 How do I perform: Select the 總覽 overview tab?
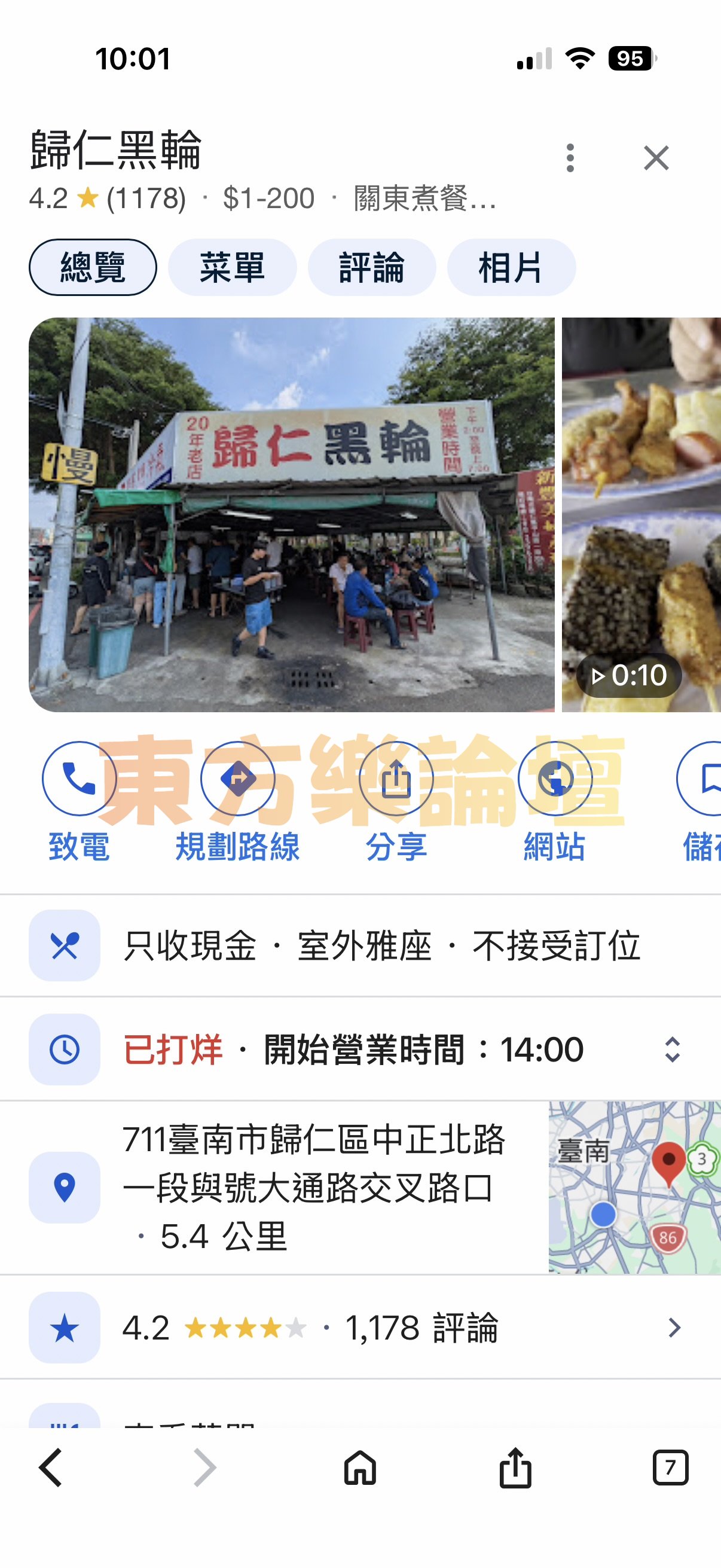(x=93, y=267)
